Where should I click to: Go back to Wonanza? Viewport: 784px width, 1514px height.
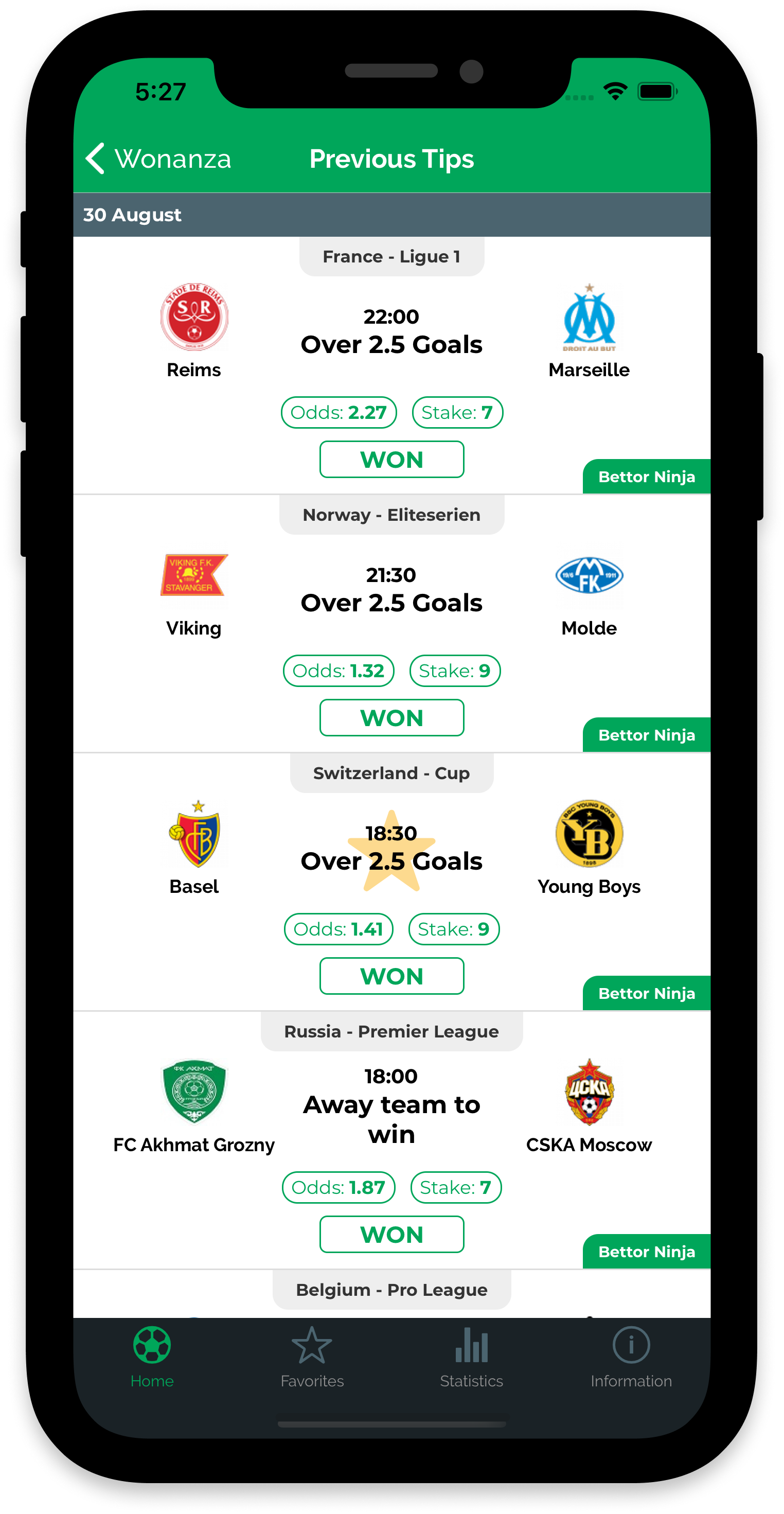point(158,159)
